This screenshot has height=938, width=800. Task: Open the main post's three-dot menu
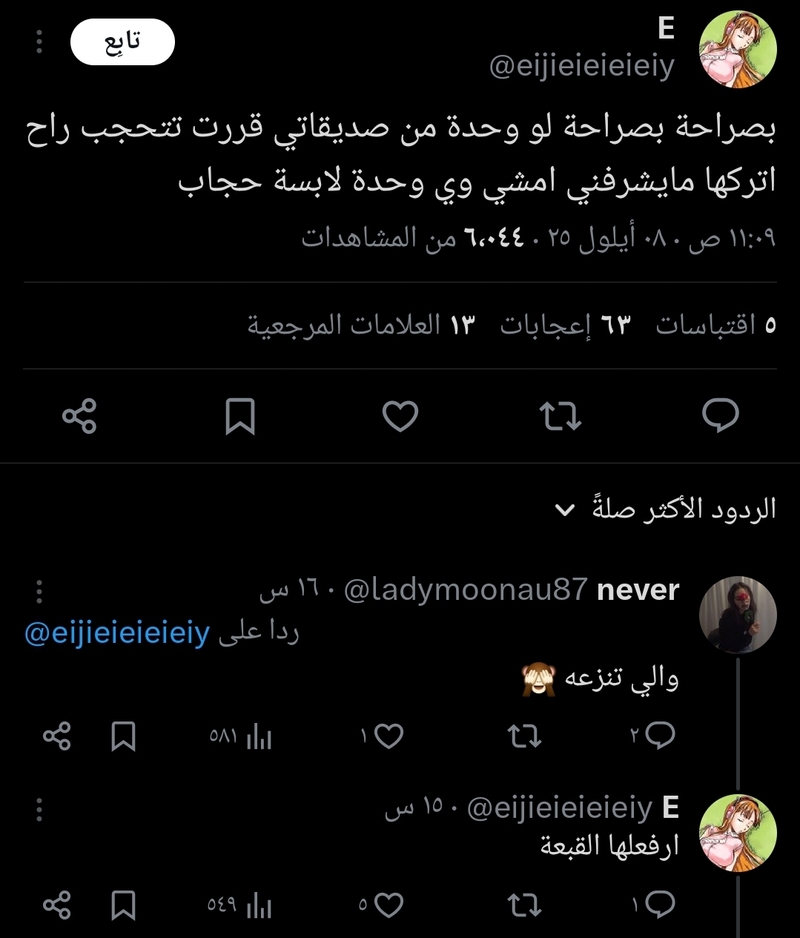click(38, 42)
